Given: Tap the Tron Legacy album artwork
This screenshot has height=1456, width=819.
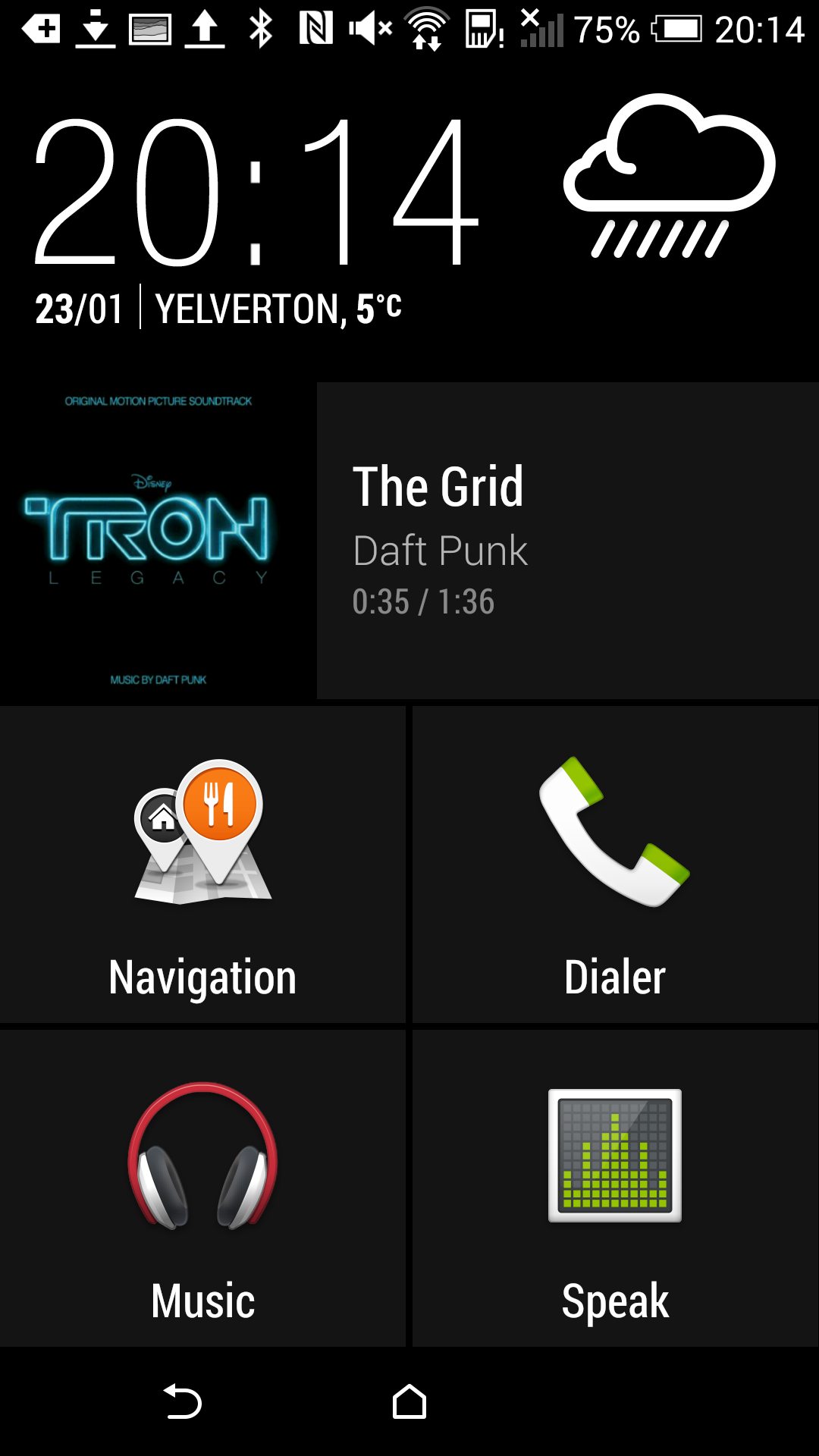Looking at the screenshot, I should 158,540.
